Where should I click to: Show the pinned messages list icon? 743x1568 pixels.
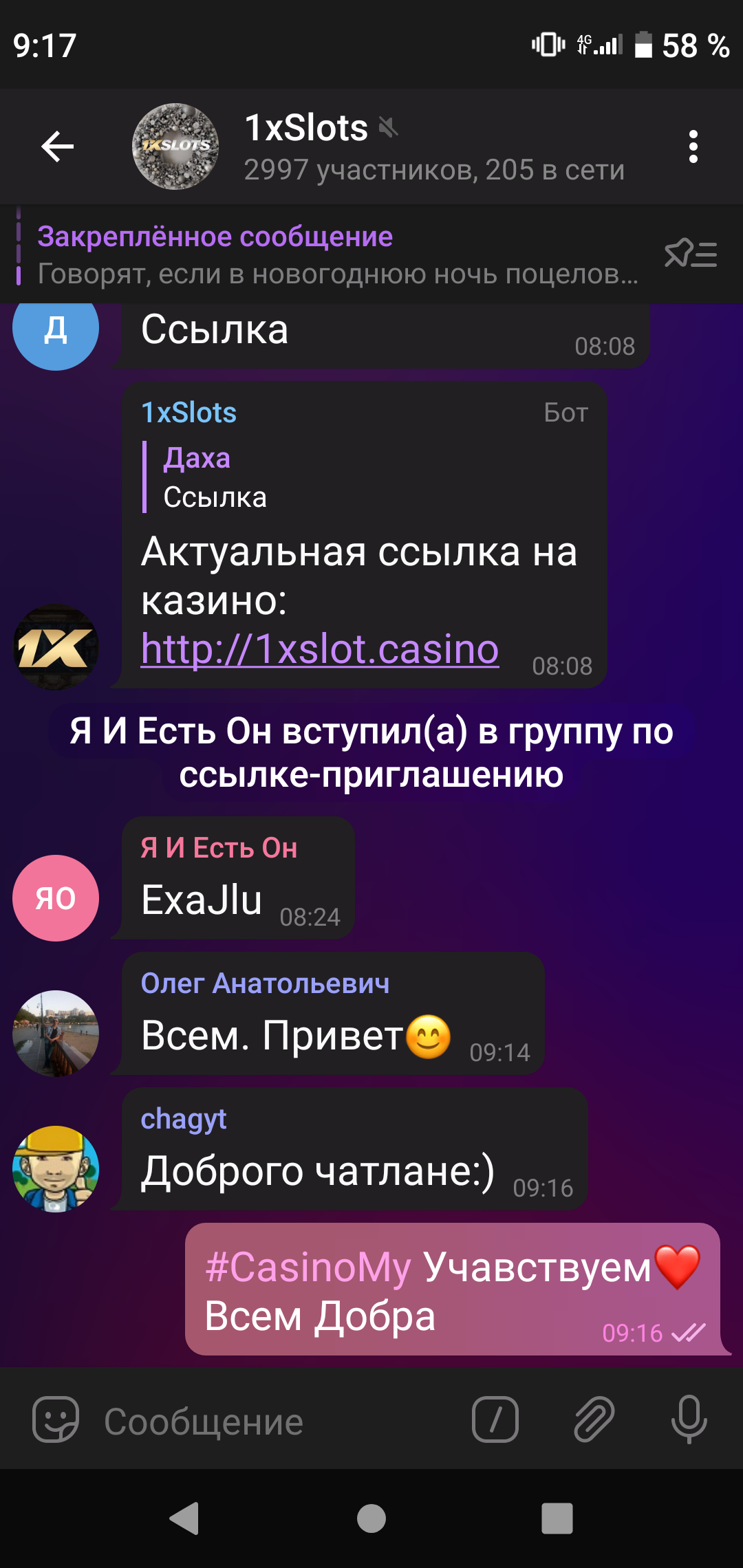[691, 254]
